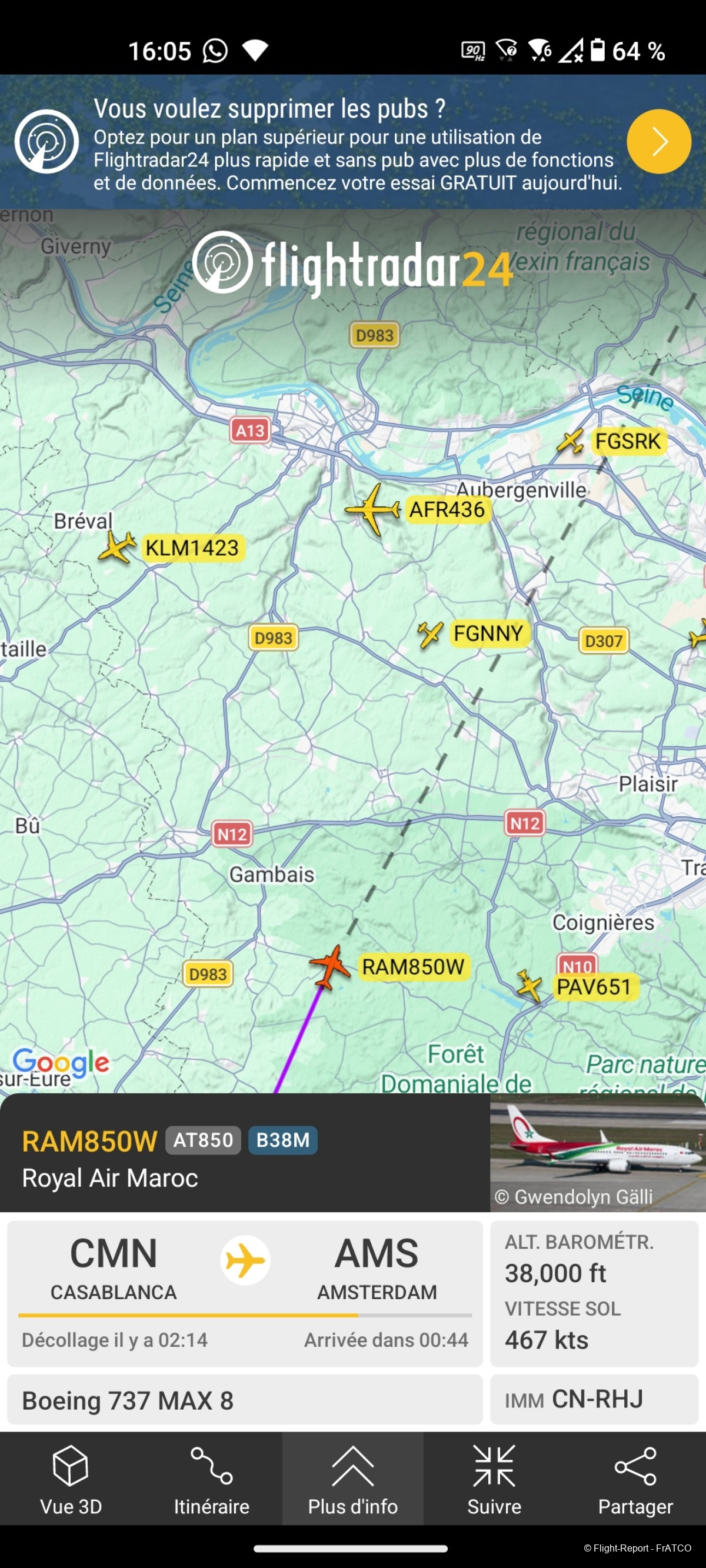Open the Vue 3D view
This screenshot has width=706, height=1568.
tap(71, 1479)
